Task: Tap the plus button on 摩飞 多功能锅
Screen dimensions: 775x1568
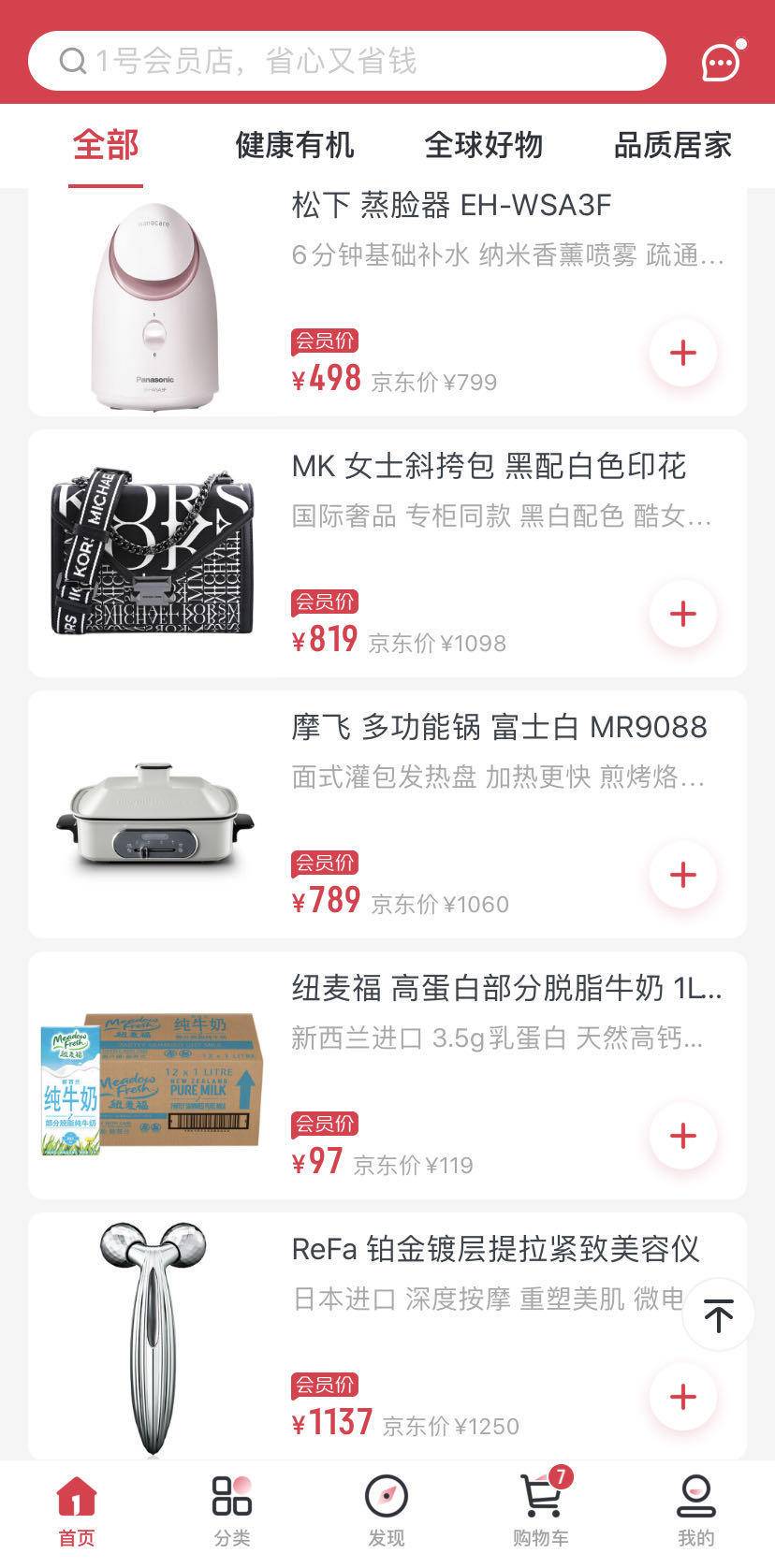Action: (683, 876)
